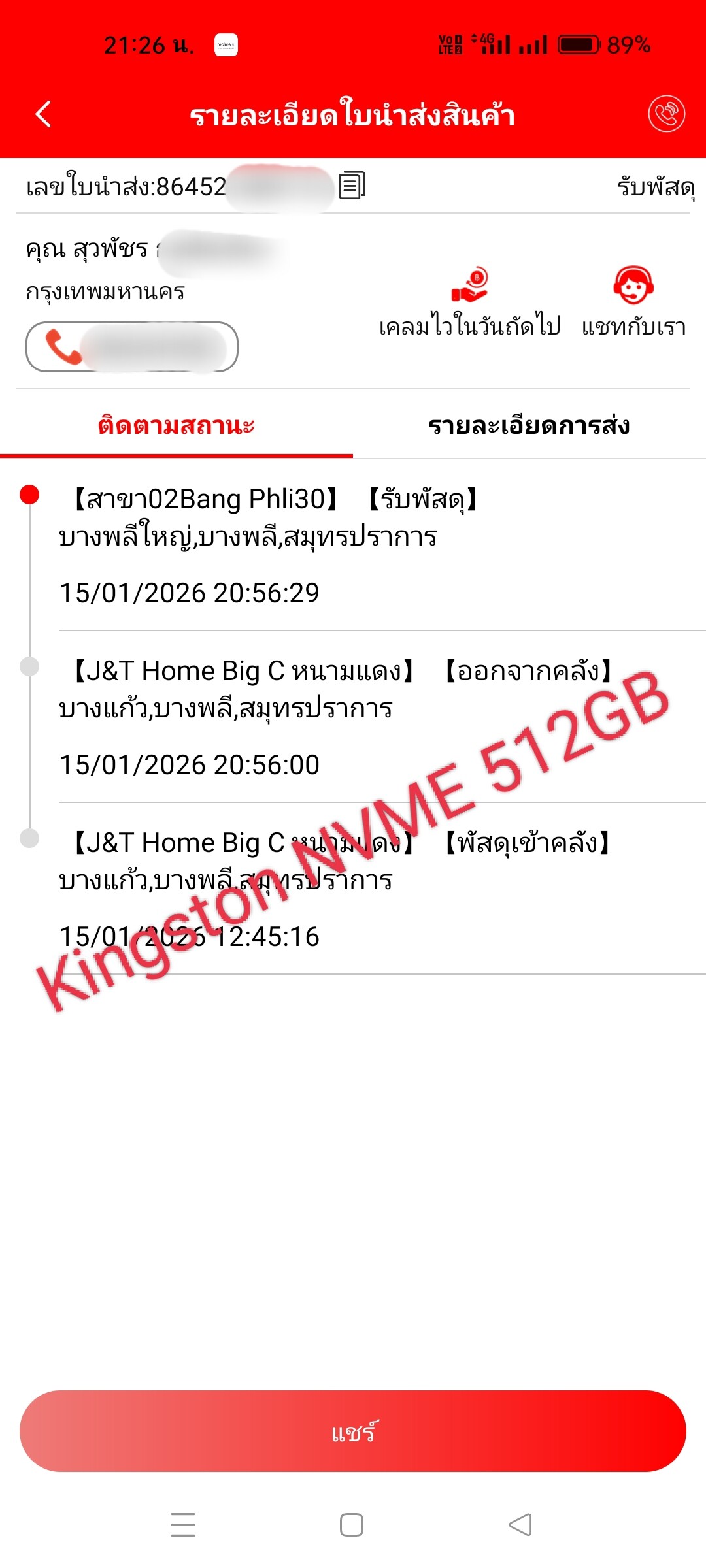Image resolution: width=706 pixels, height=1568 pixels.
Task: Call the recipient's phone number
Action: (131, 347)
